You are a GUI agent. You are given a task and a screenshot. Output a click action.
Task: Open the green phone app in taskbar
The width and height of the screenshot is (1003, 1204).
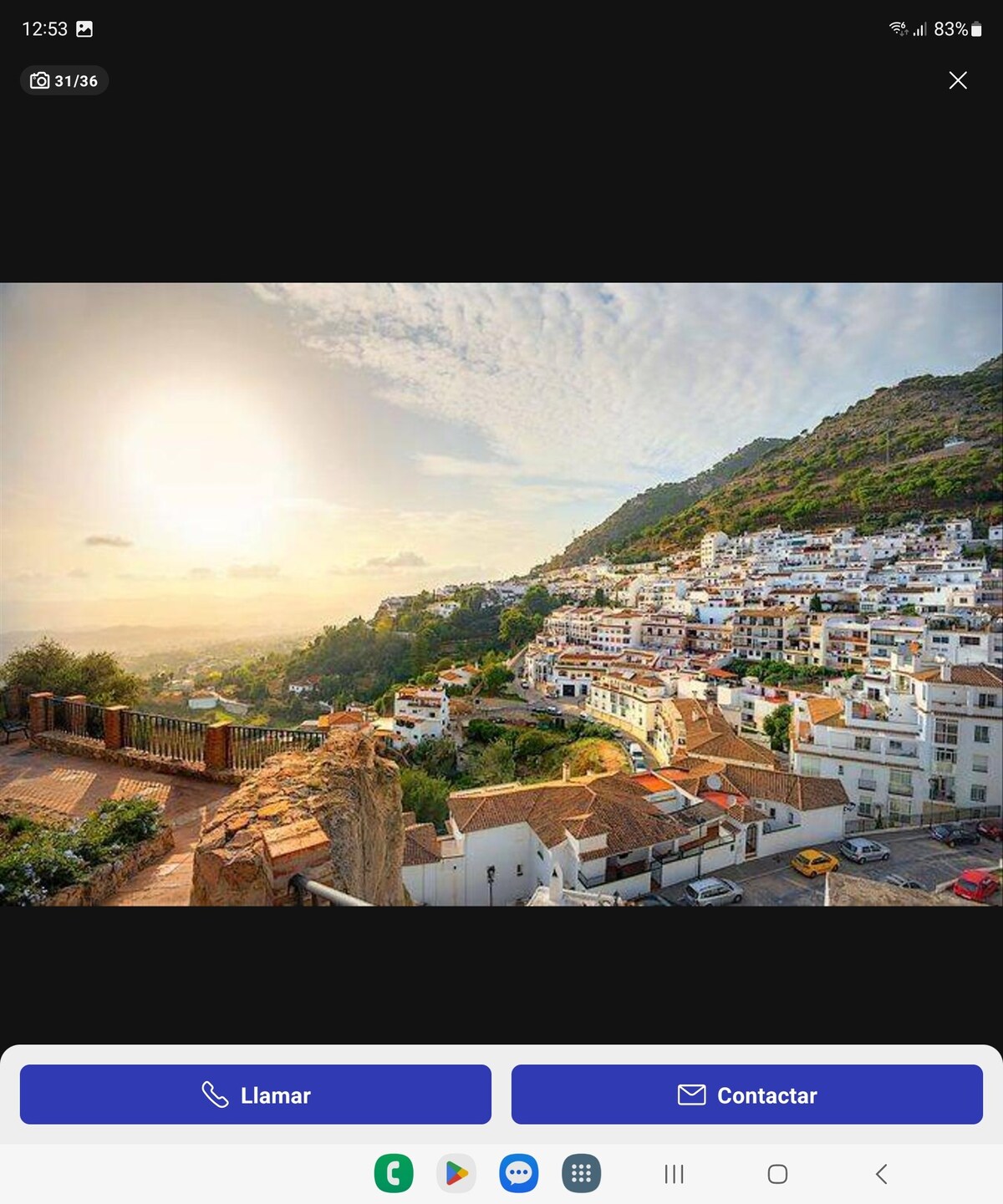pos(394,1173)
